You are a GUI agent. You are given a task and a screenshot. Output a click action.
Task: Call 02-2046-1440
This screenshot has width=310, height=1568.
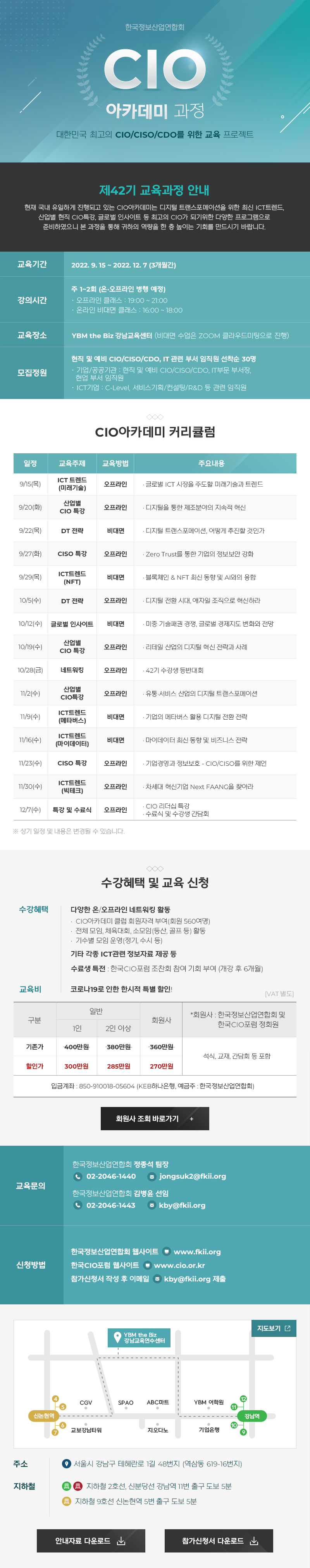pyautogui.click(x=110, y=1176)
